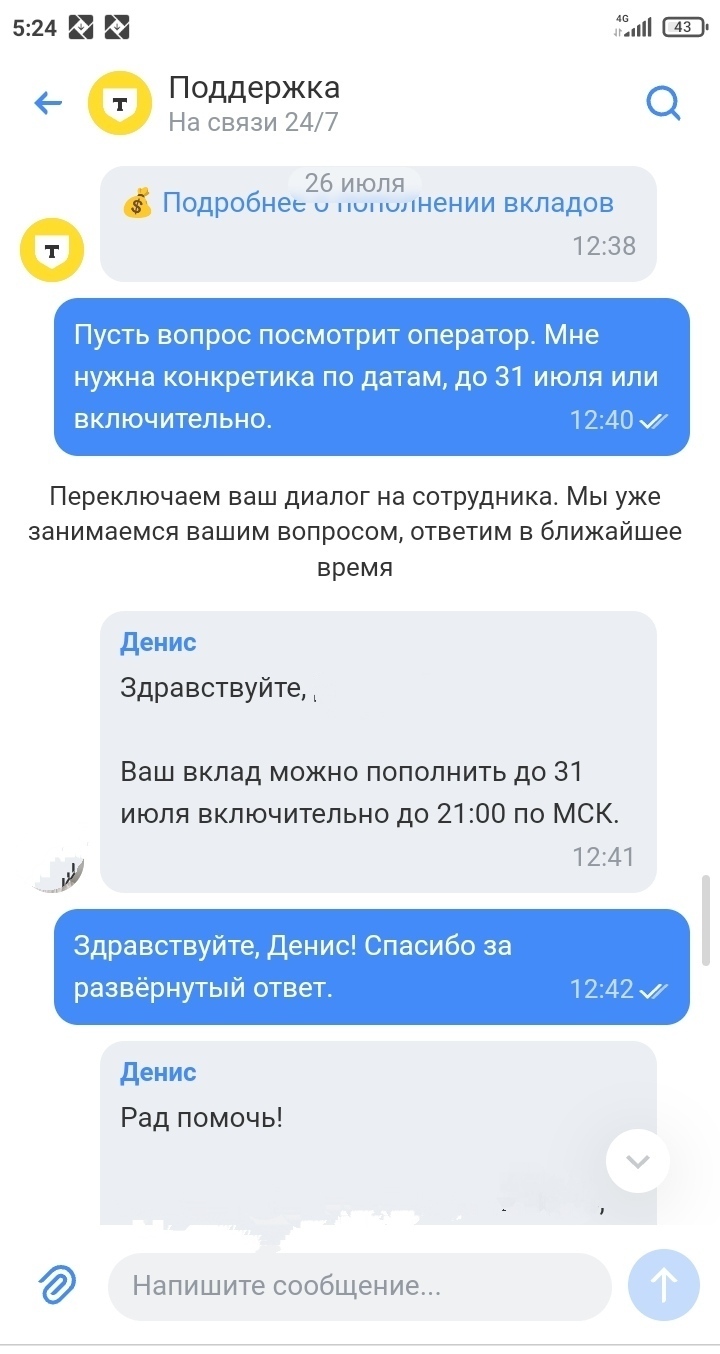Attach a file with the paperclip
The image size is (720, 1354).
coord(58,1284)
